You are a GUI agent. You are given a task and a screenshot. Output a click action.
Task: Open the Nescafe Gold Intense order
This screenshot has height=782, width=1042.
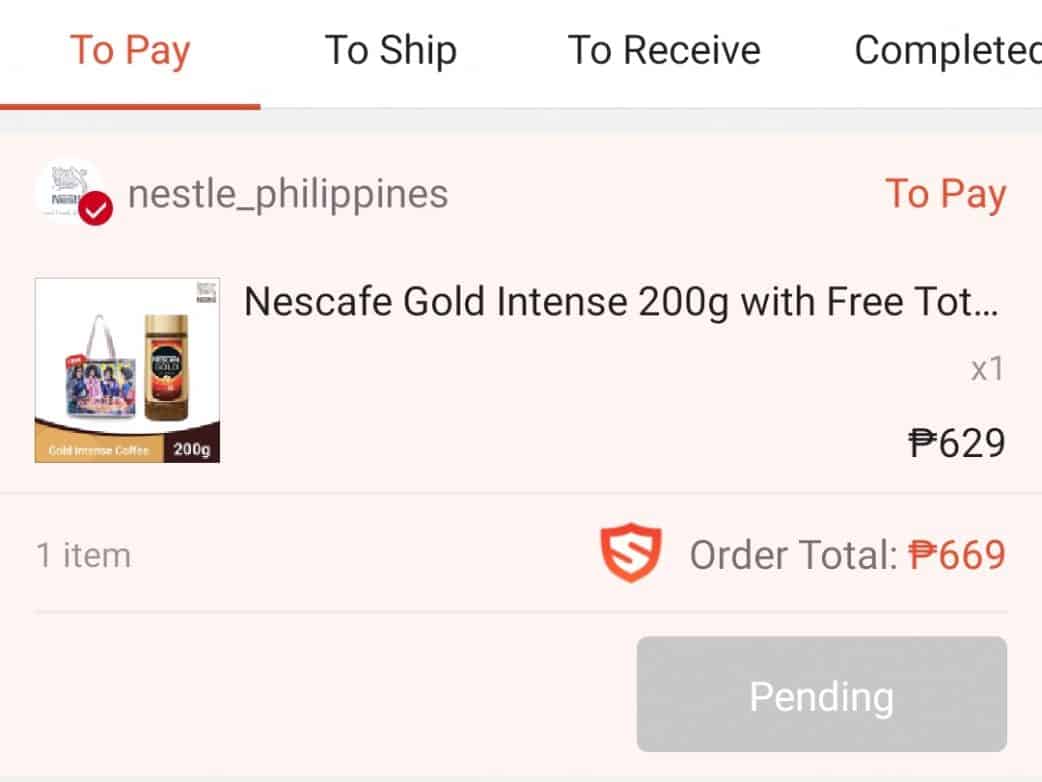coord(620,301)
